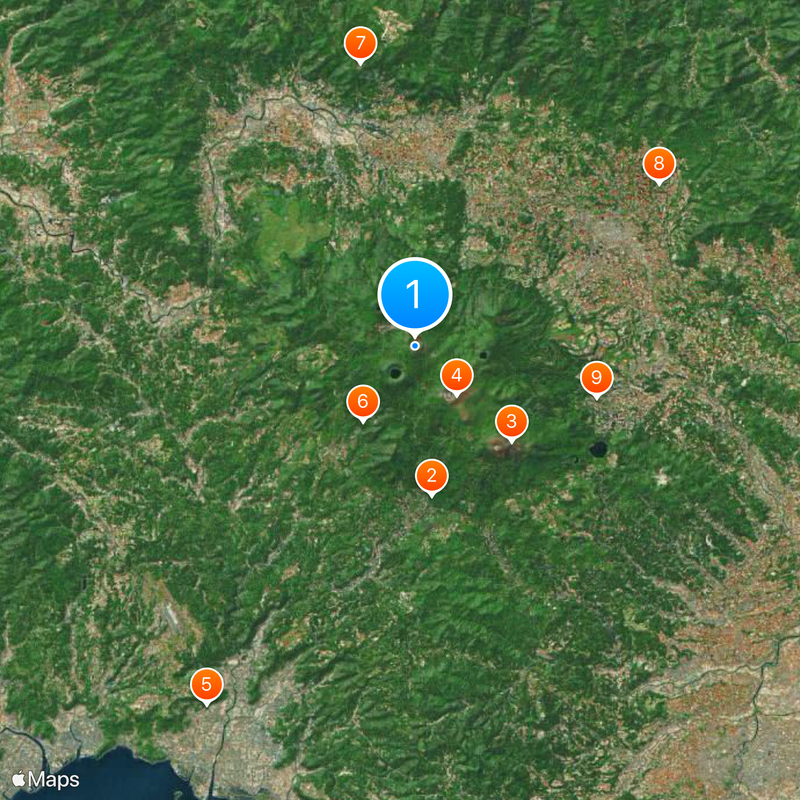This screenshot has height=800, width=800.
Task: Select the large blue pin numbered 1
Action: point(415,295)
